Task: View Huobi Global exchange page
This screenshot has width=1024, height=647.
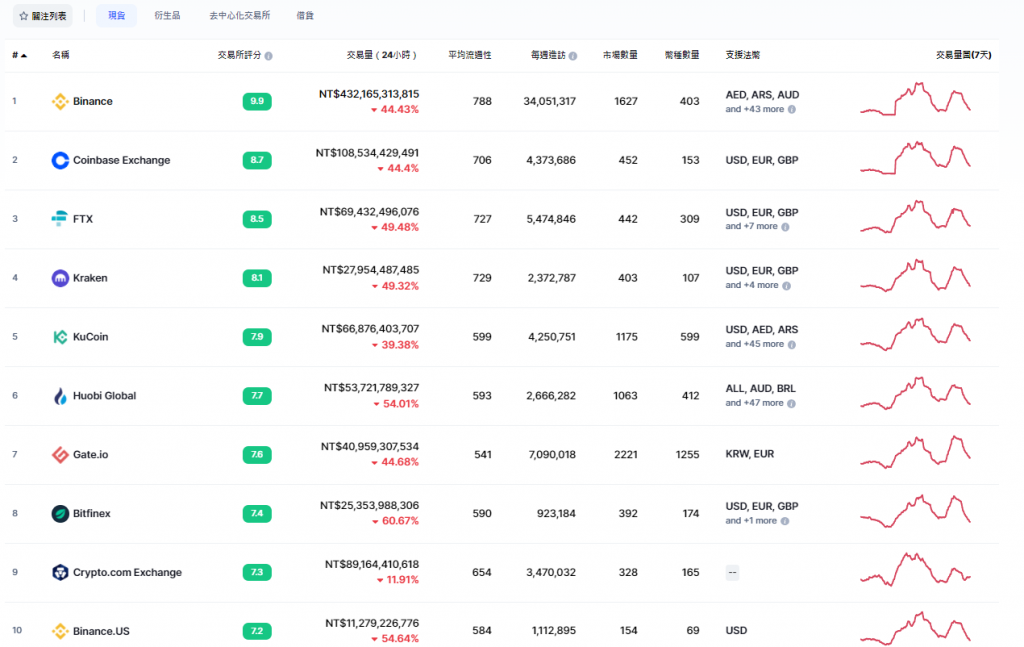Action: pyautogui.click(x=104, y=396)
